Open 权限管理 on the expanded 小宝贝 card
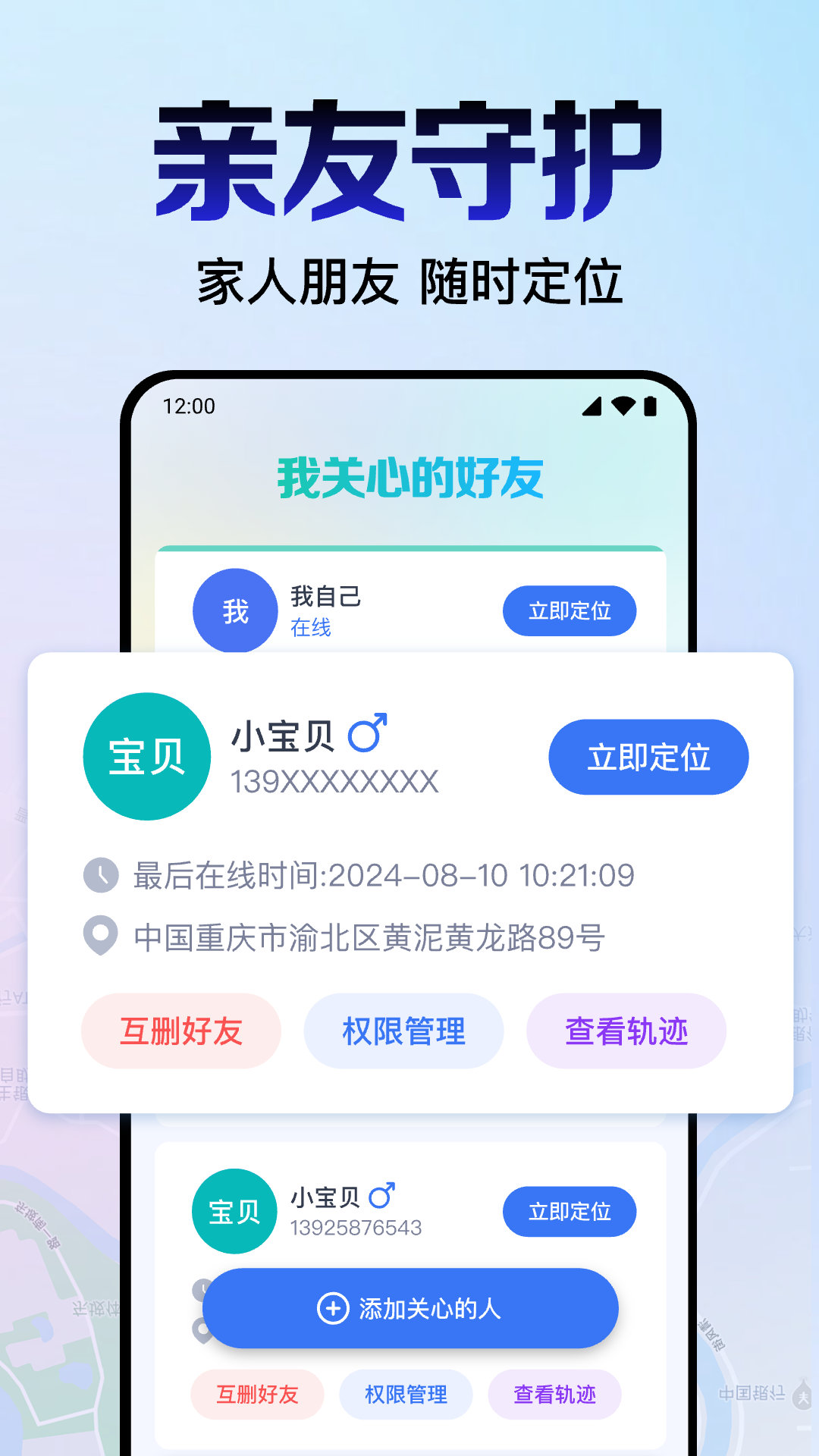819x1456 pixels. coord(403,1030)
